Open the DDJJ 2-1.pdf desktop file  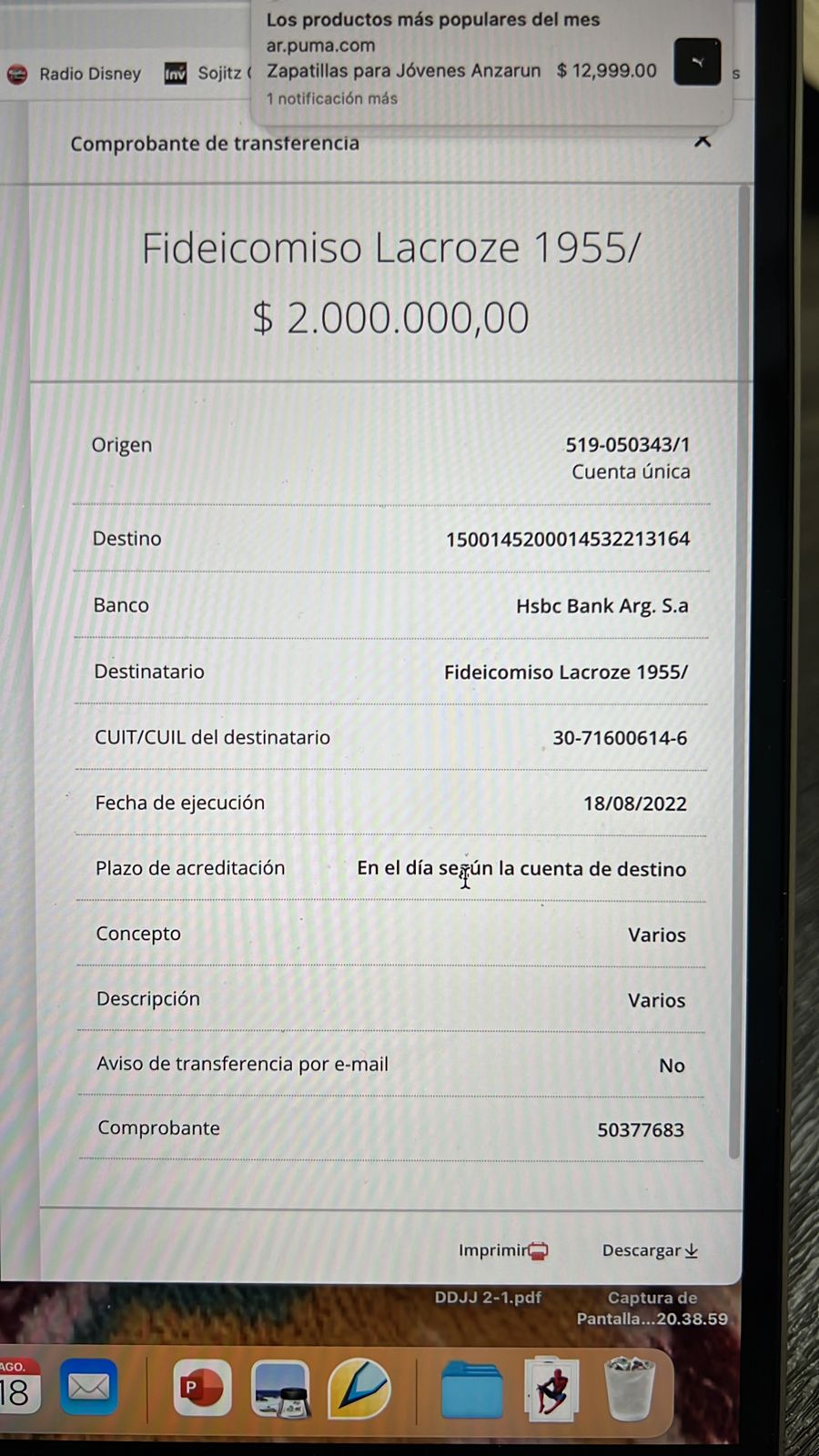(488, 1298)
